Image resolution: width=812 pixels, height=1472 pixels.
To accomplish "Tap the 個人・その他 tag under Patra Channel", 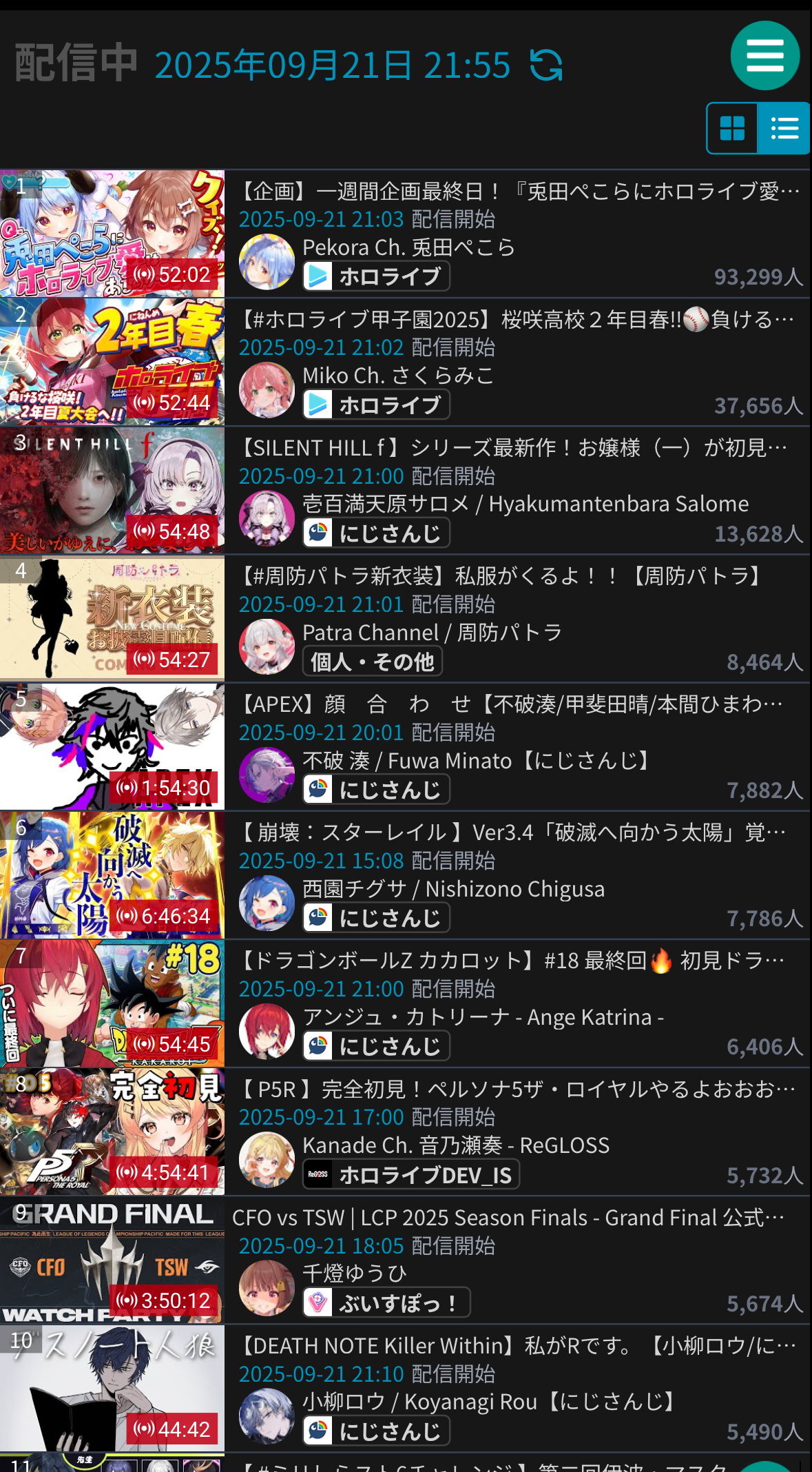I will 373,662.
